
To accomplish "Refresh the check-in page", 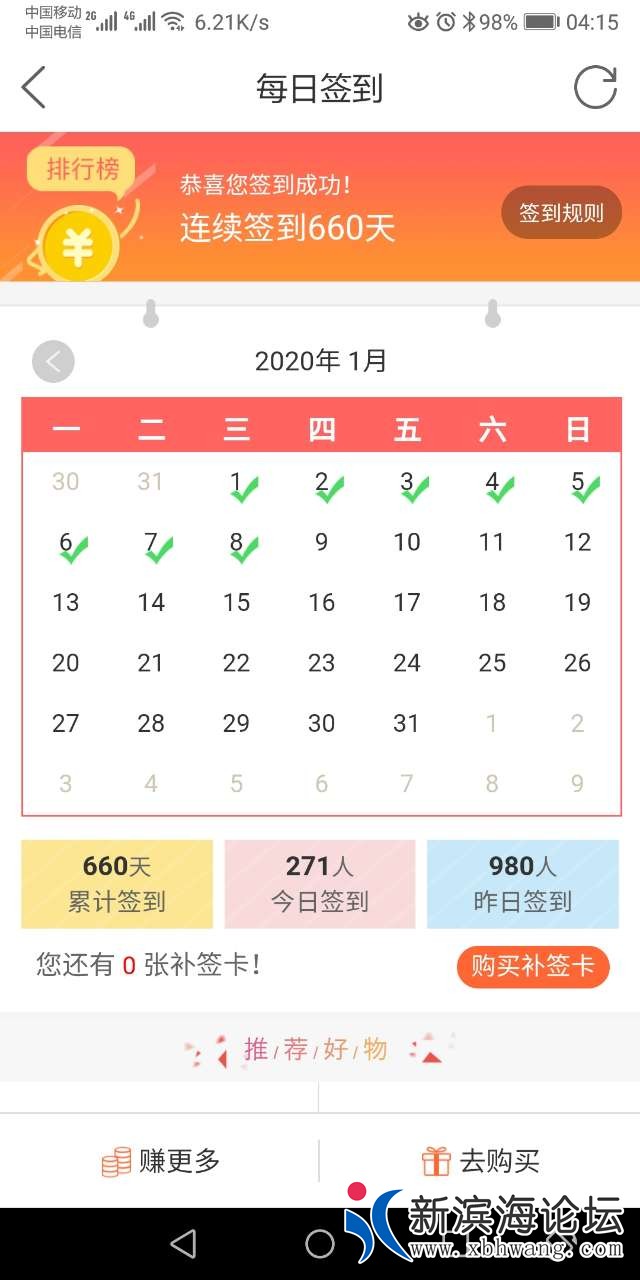I will tap(595, 88).
